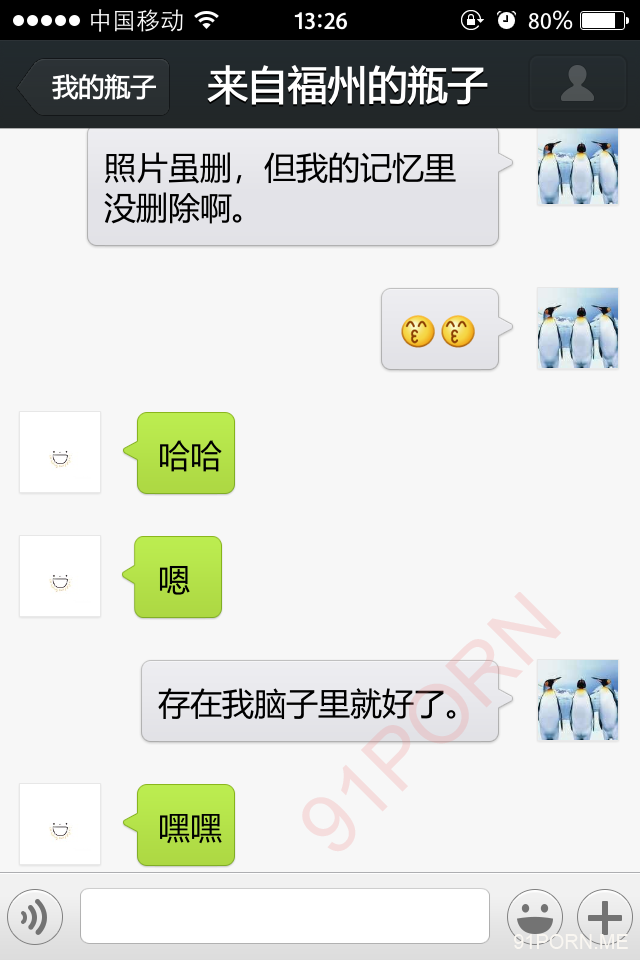Open the plus attachment menu

[x=605, y=916]
